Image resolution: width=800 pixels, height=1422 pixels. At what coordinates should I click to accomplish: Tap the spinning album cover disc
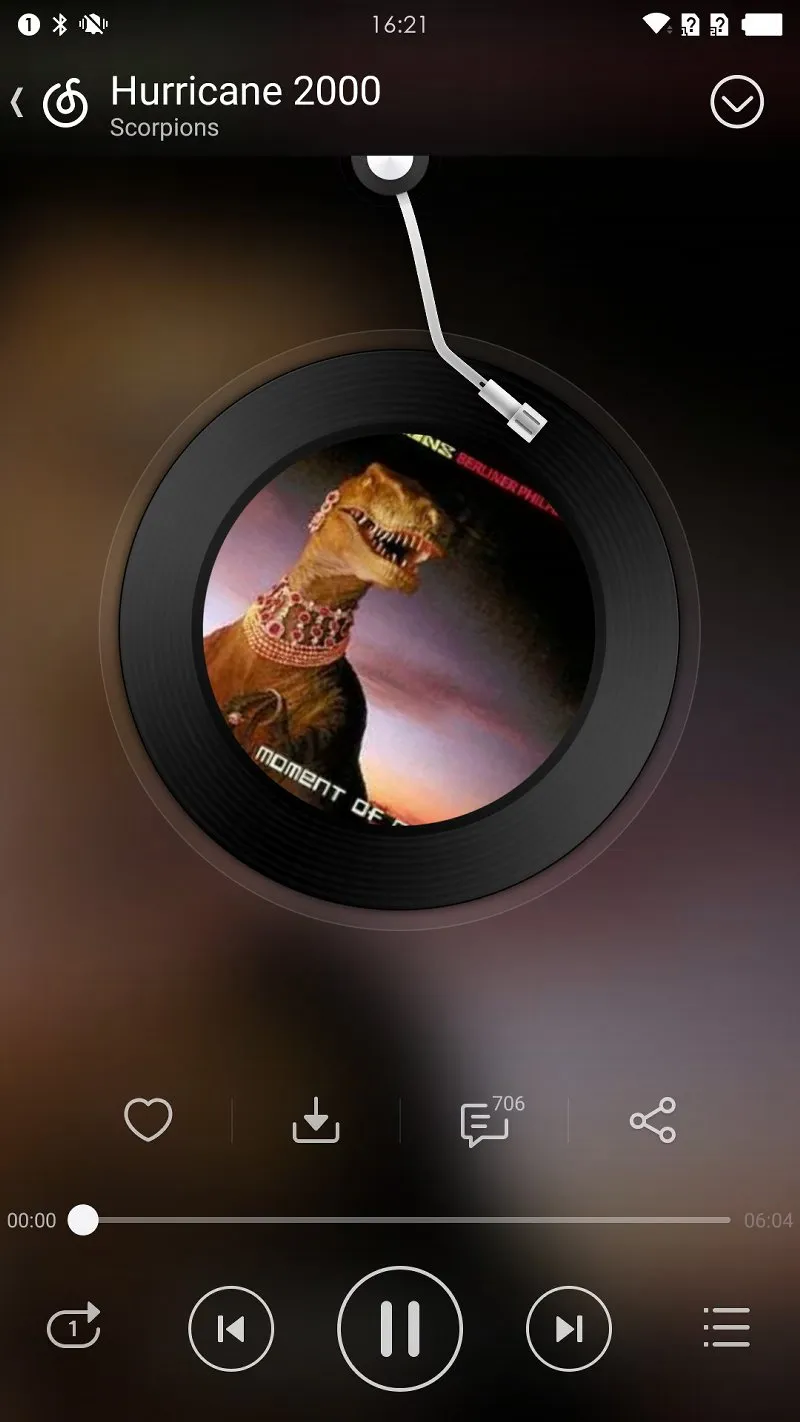coord(400,630)
